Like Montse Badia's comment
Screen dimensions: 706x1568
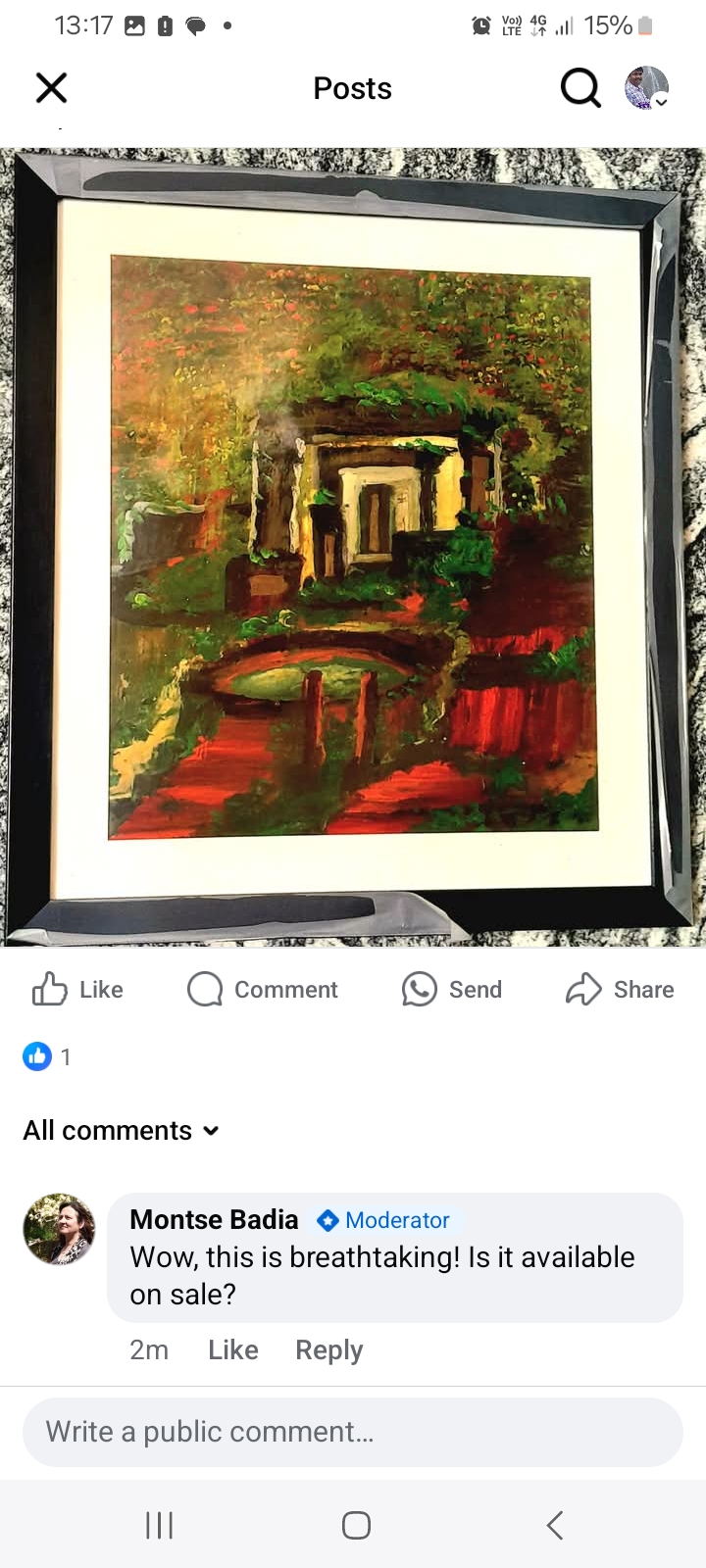point(232,1349)
